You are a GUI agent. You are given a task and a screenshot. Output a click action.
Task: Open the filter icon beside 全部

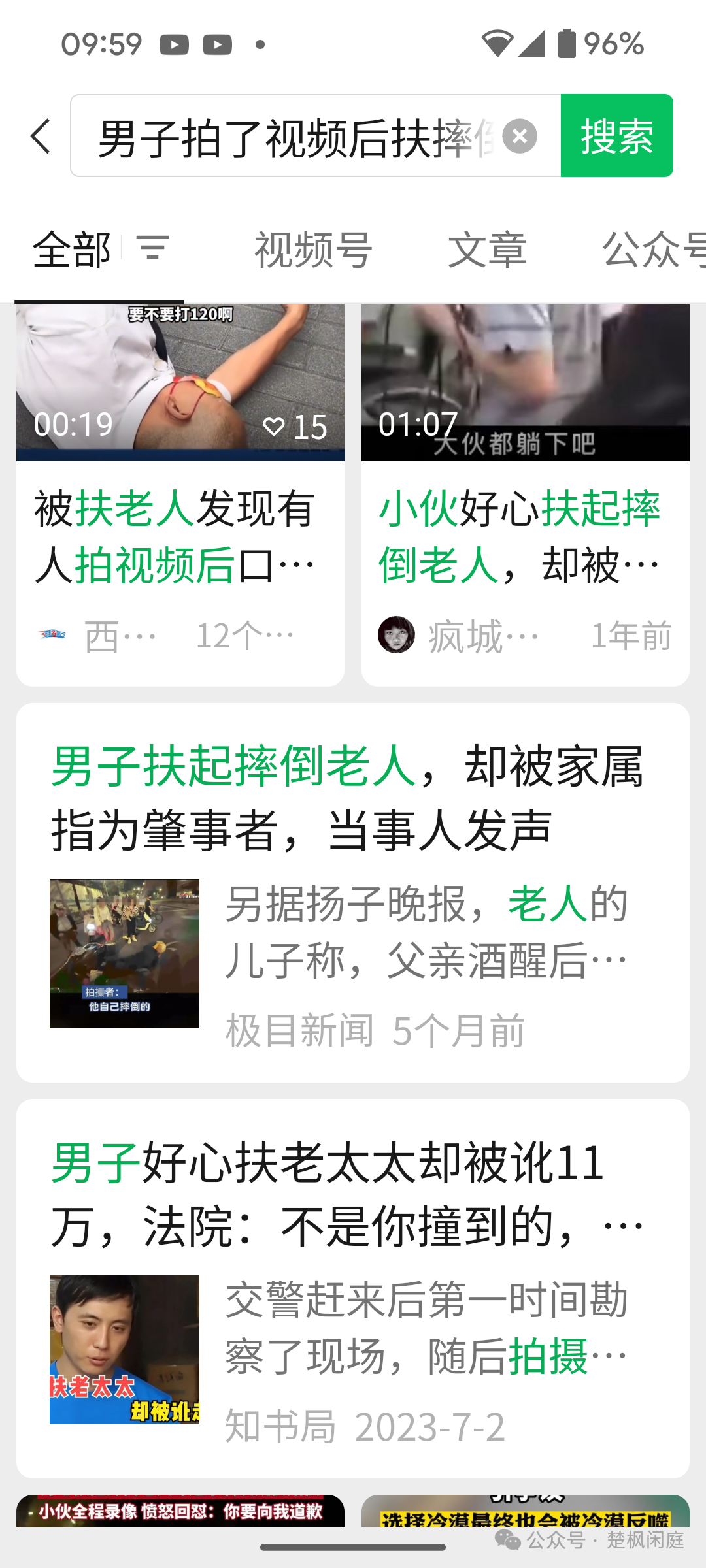point(153,248)
